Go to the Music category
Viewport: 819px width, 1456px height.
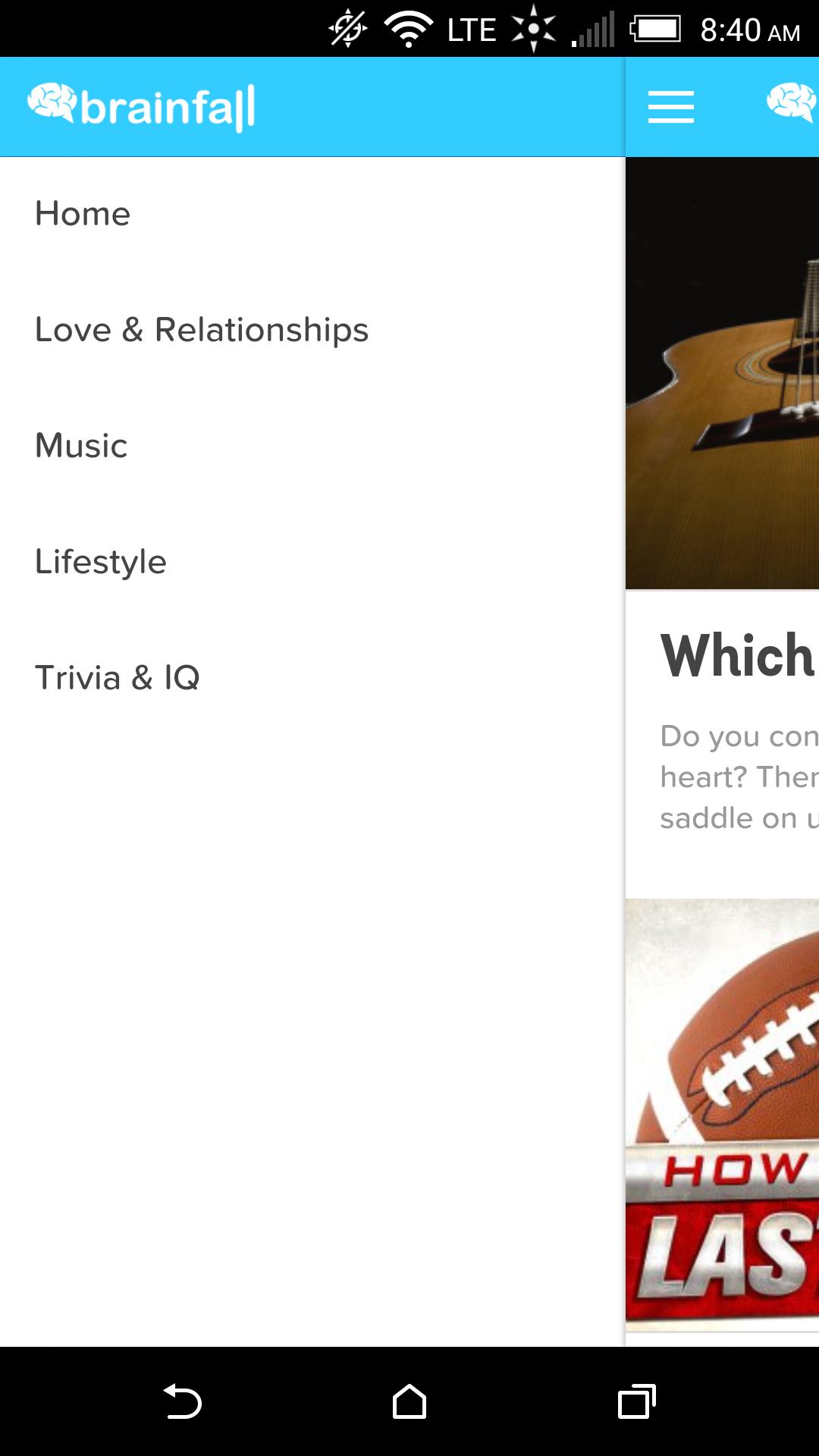pyautogui.click(x=82, y=446)
